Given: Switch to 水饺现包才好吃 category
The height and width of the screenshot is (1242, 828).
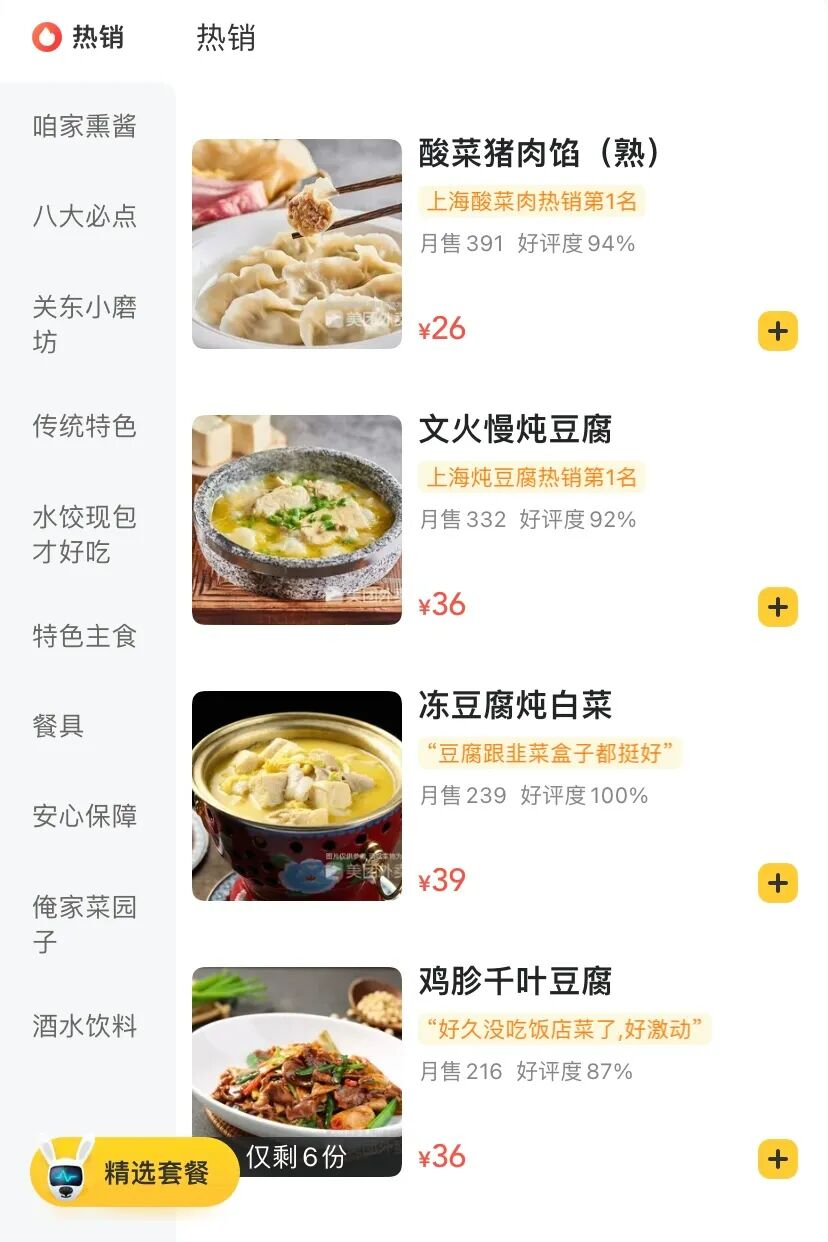Looking at the screenshot, I should [84, 534].
